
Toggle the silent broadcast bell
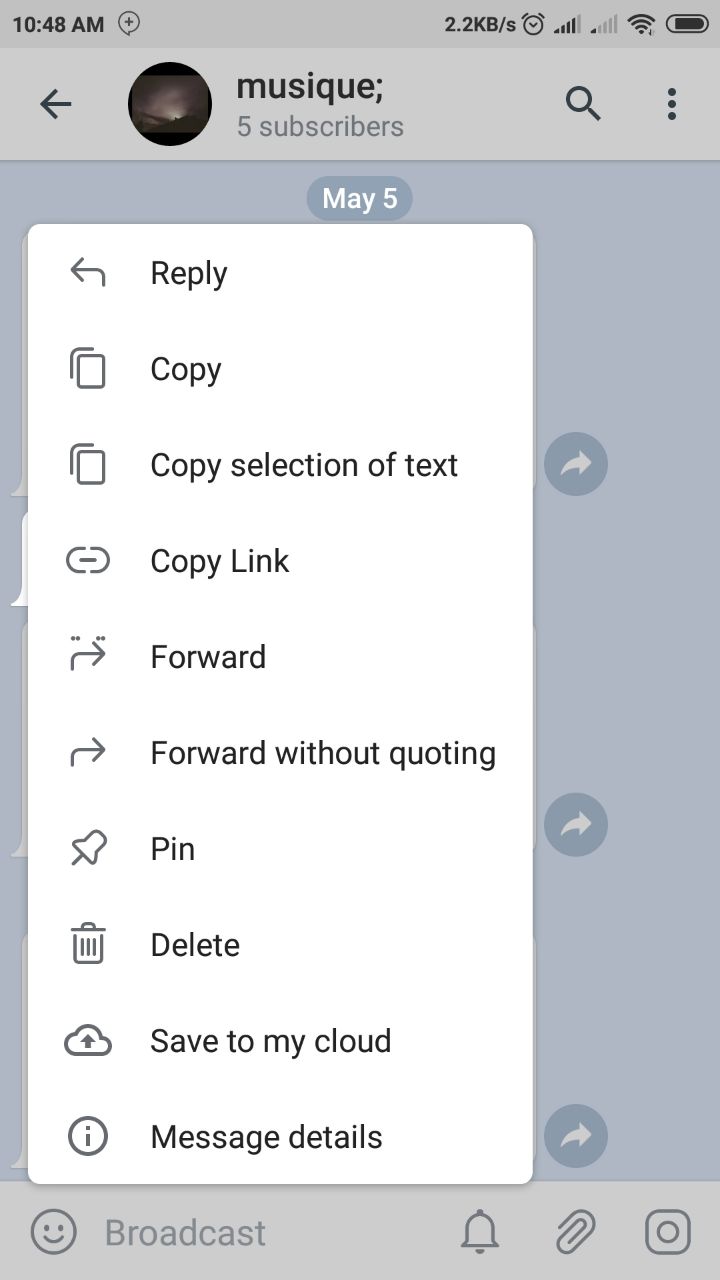point(480,1232)
